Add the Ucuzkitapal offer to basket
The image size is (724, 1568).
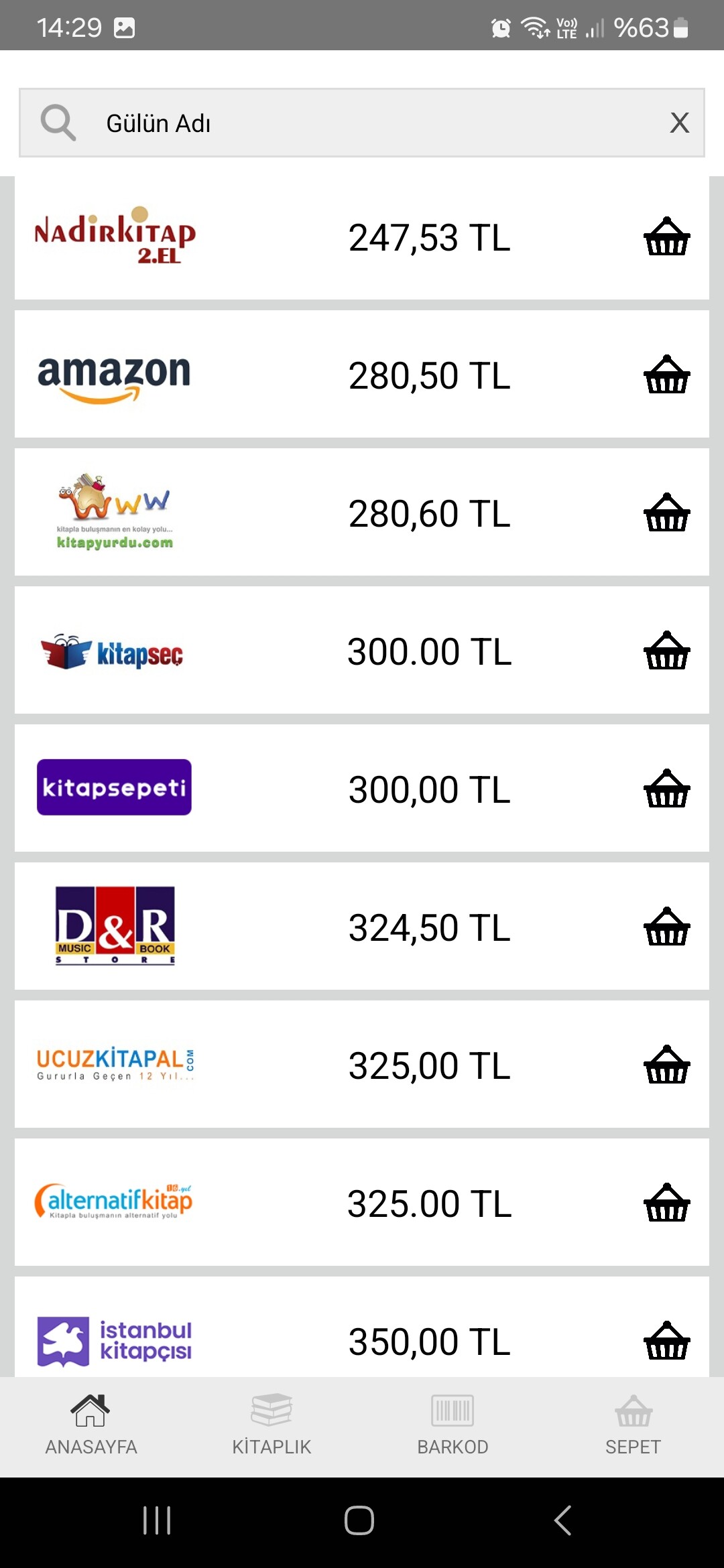tap(666, 1065)
